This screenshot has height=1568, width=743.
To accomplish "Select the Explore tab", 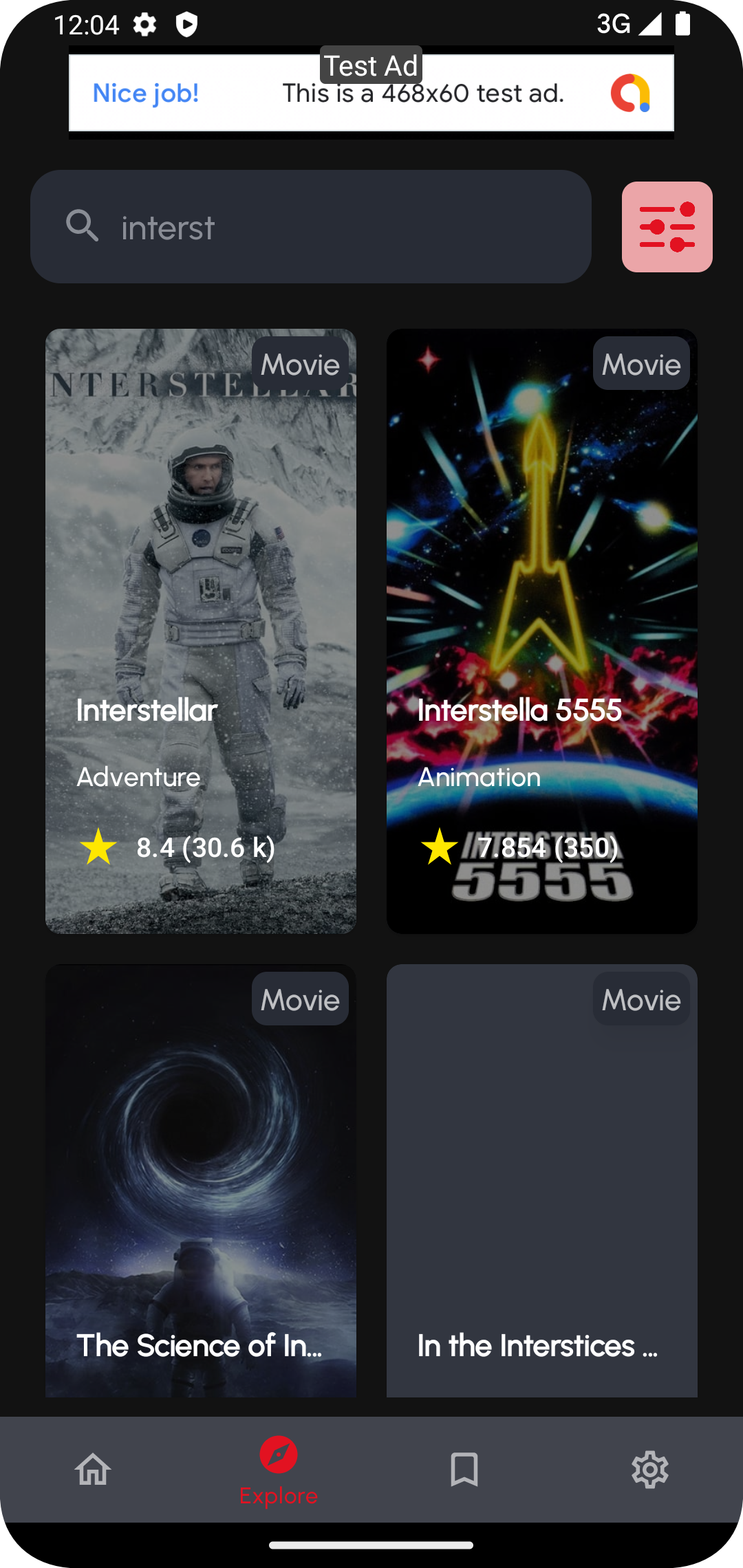I will [x=279, y=1470].
